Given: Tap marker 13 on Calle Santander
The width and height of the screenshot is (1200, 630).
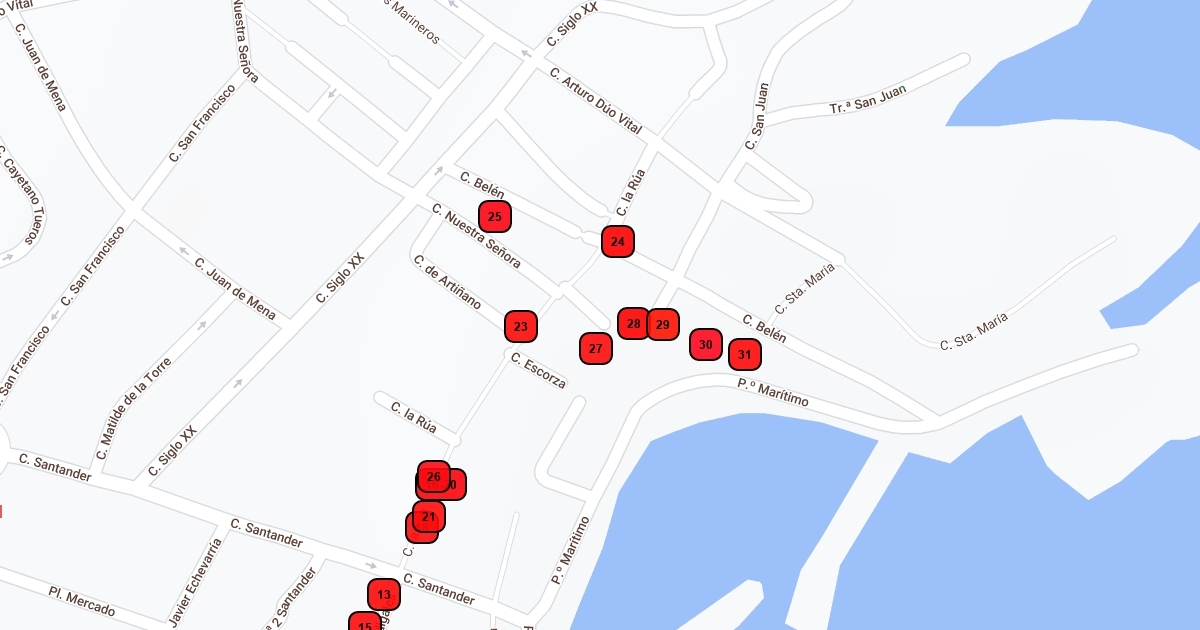Looking at the screenshot, I should 384,595.
